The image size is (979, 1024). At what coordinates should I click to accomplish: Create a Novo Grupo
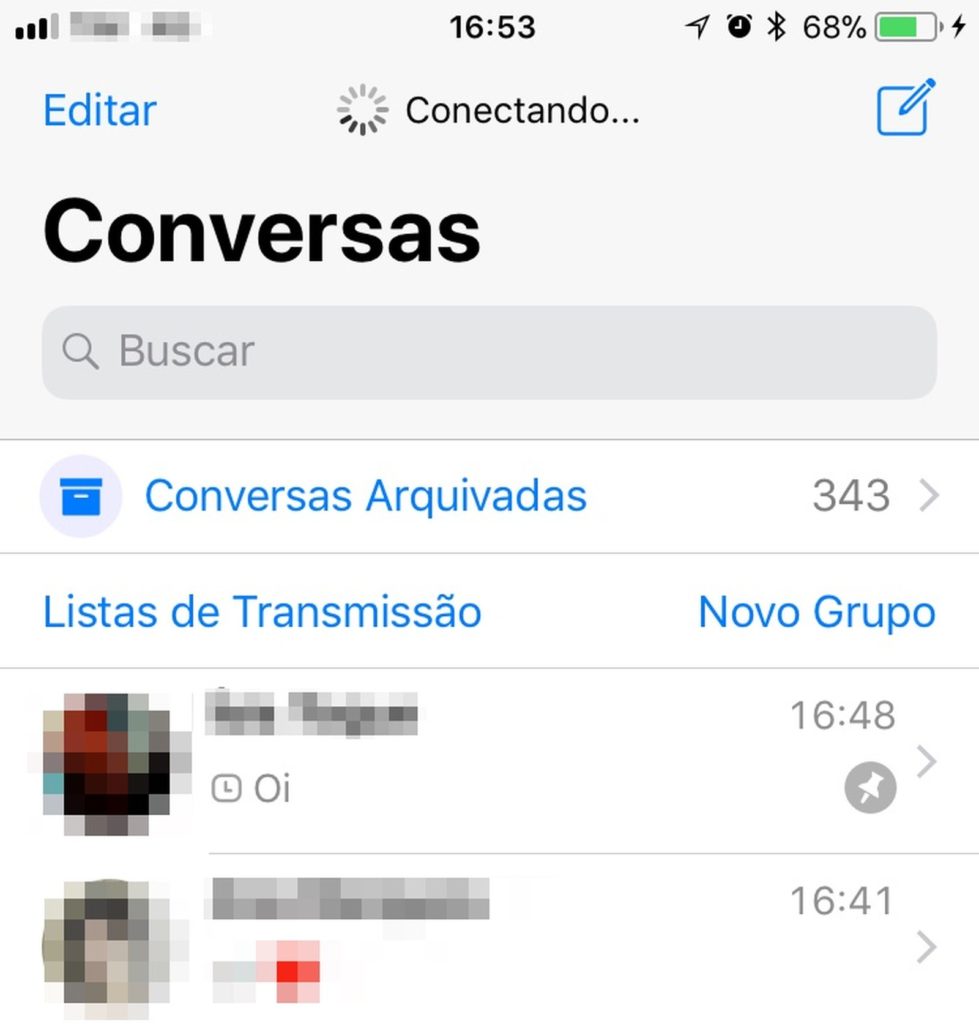(816, 611)
